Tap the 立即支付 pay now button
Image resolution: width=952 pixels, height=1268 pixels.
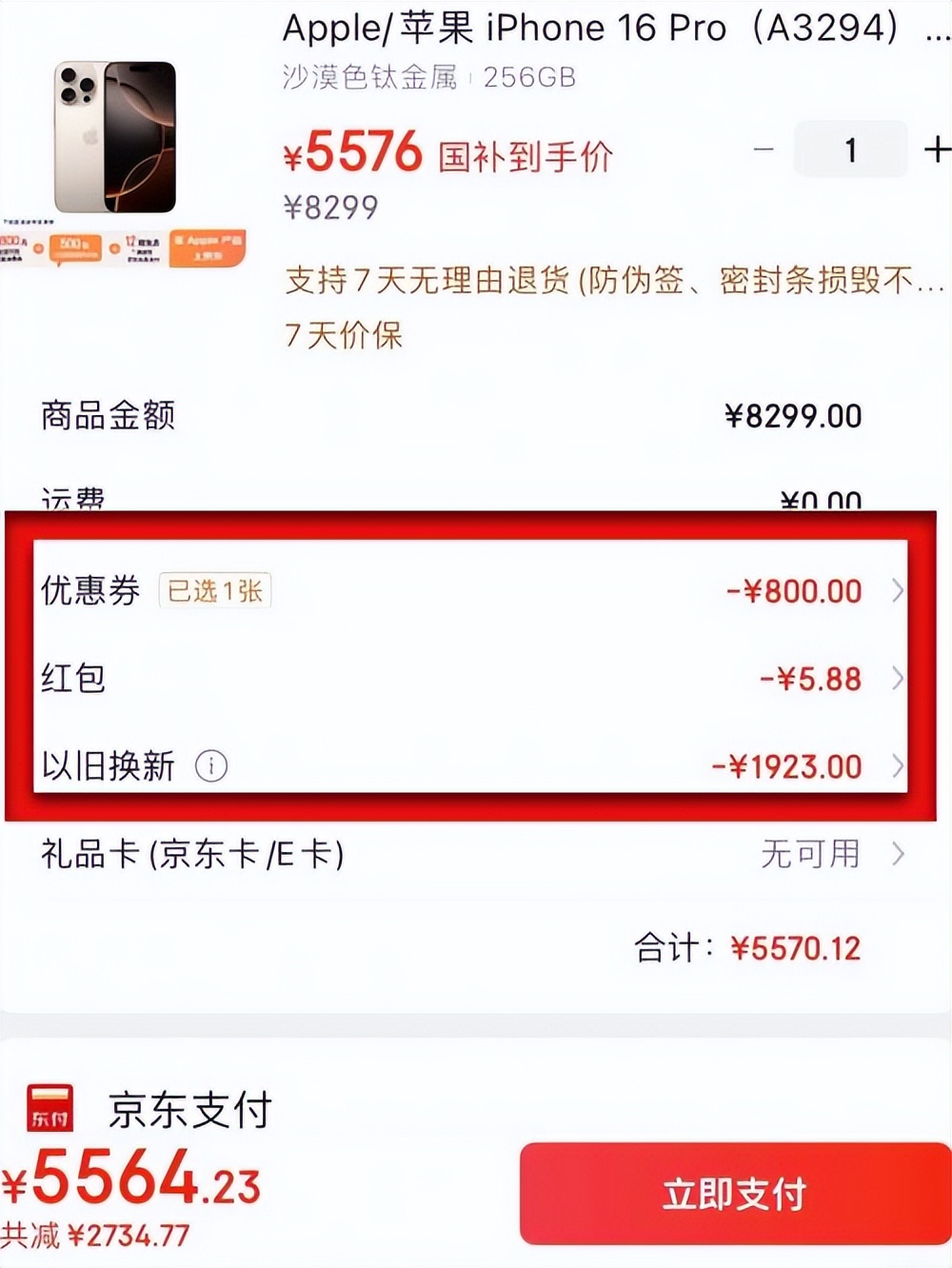click(x=733, y=1192)
